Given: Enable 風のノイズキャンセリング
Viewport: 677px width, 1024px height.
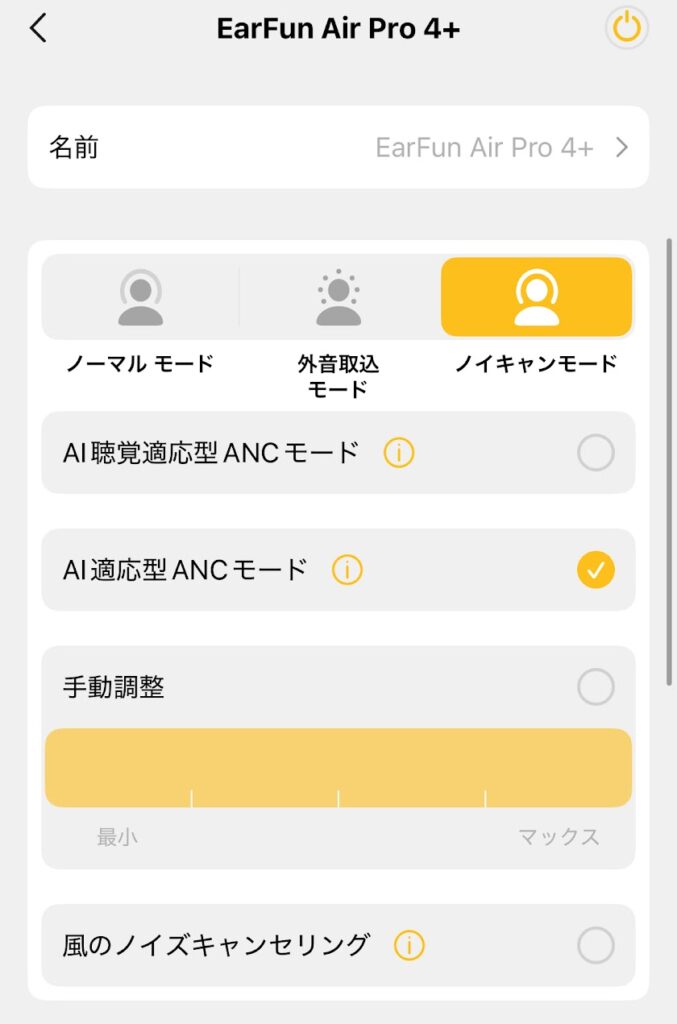Looking at the screenshot, I should (596, 945).
